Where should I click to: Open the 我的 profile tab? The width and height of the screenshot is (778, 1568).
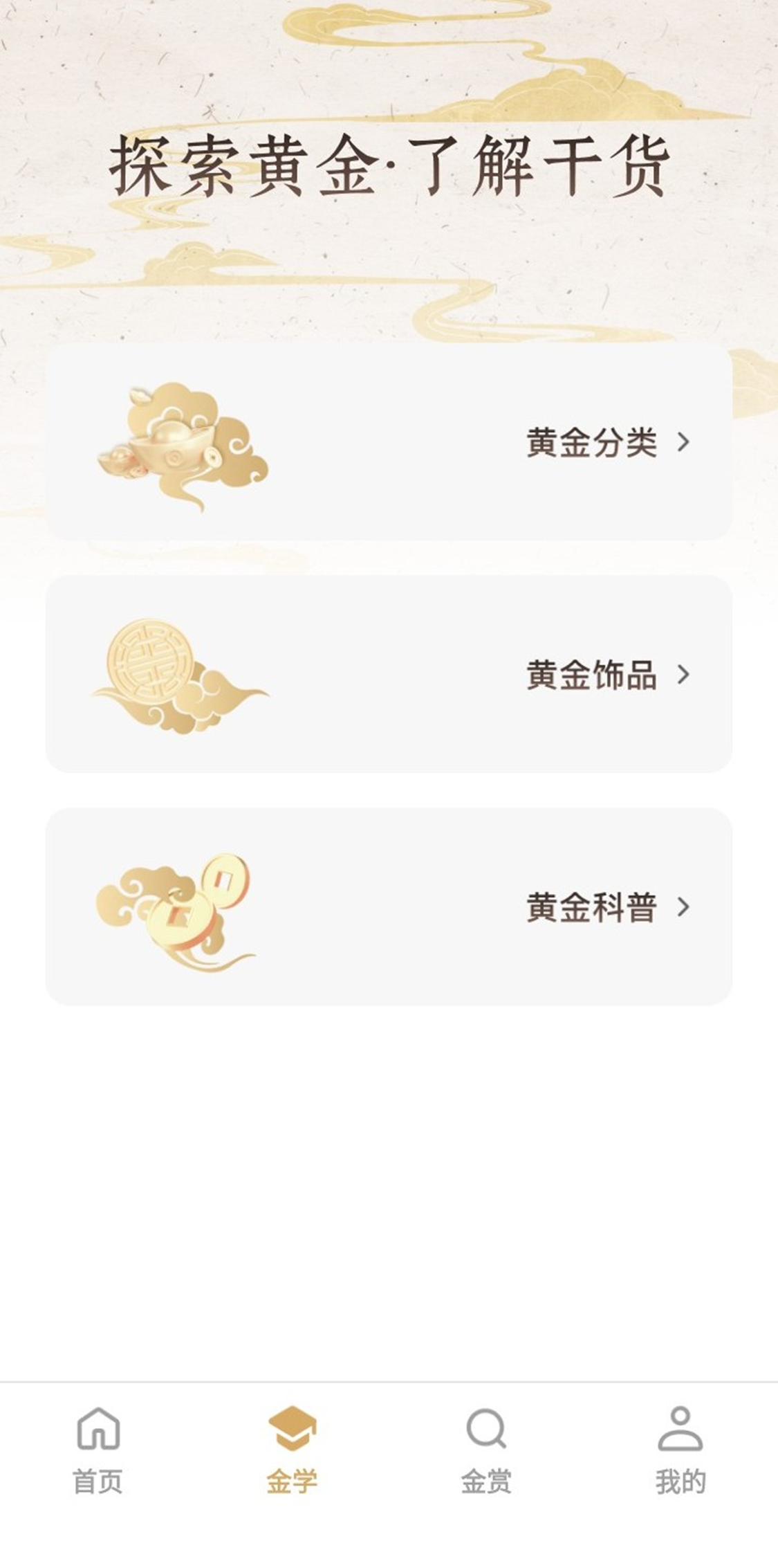[680, 1449]
